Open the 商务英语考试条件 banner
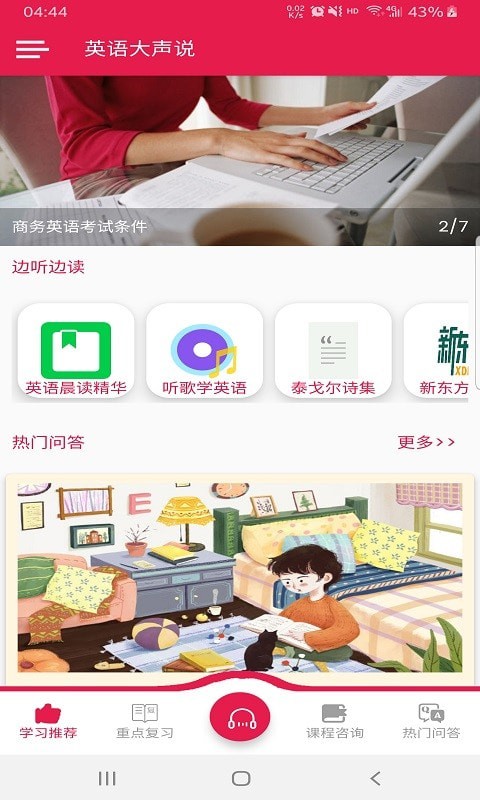Viewport: 480px width, 800px height. 240,161
